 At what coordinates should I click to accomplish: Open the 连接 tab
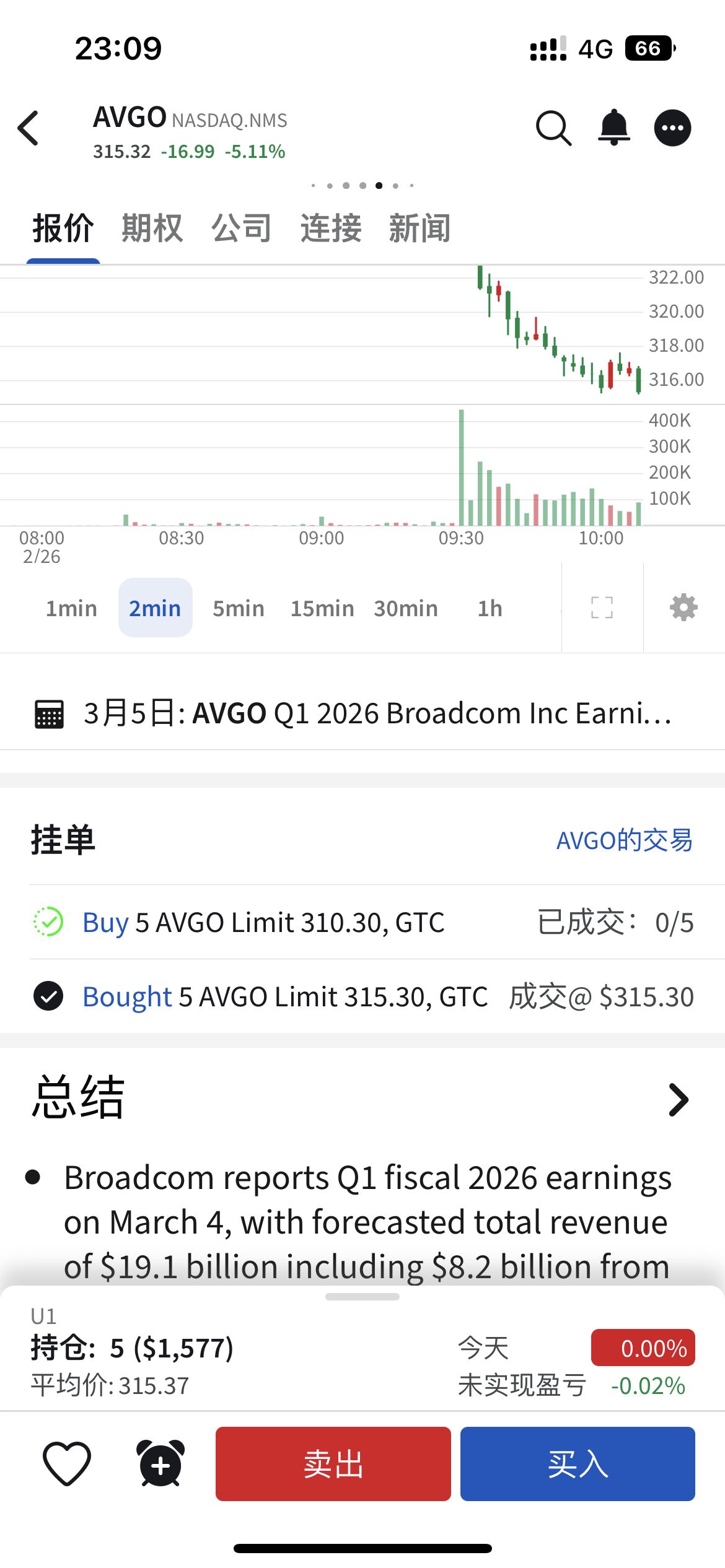(330, 229)
